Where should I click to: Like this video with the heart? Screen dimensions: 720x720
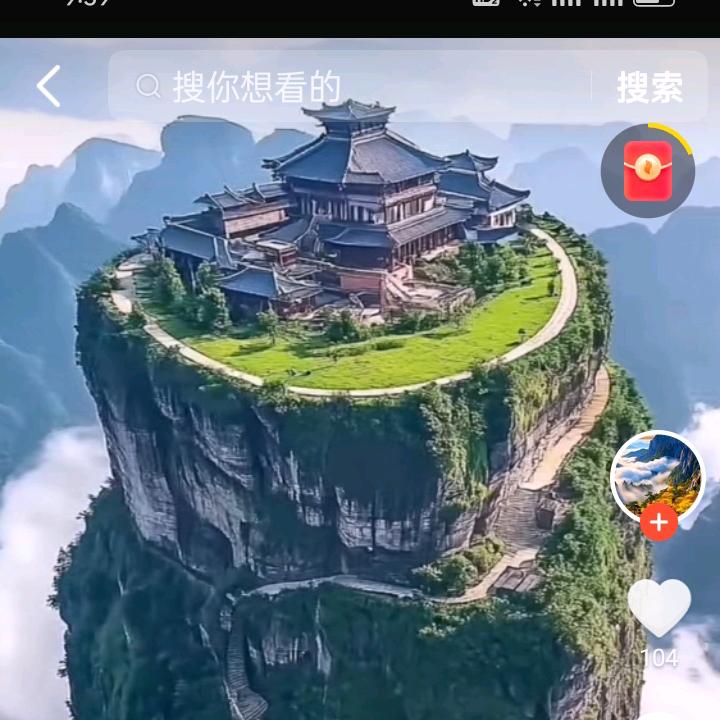(659, 607)
